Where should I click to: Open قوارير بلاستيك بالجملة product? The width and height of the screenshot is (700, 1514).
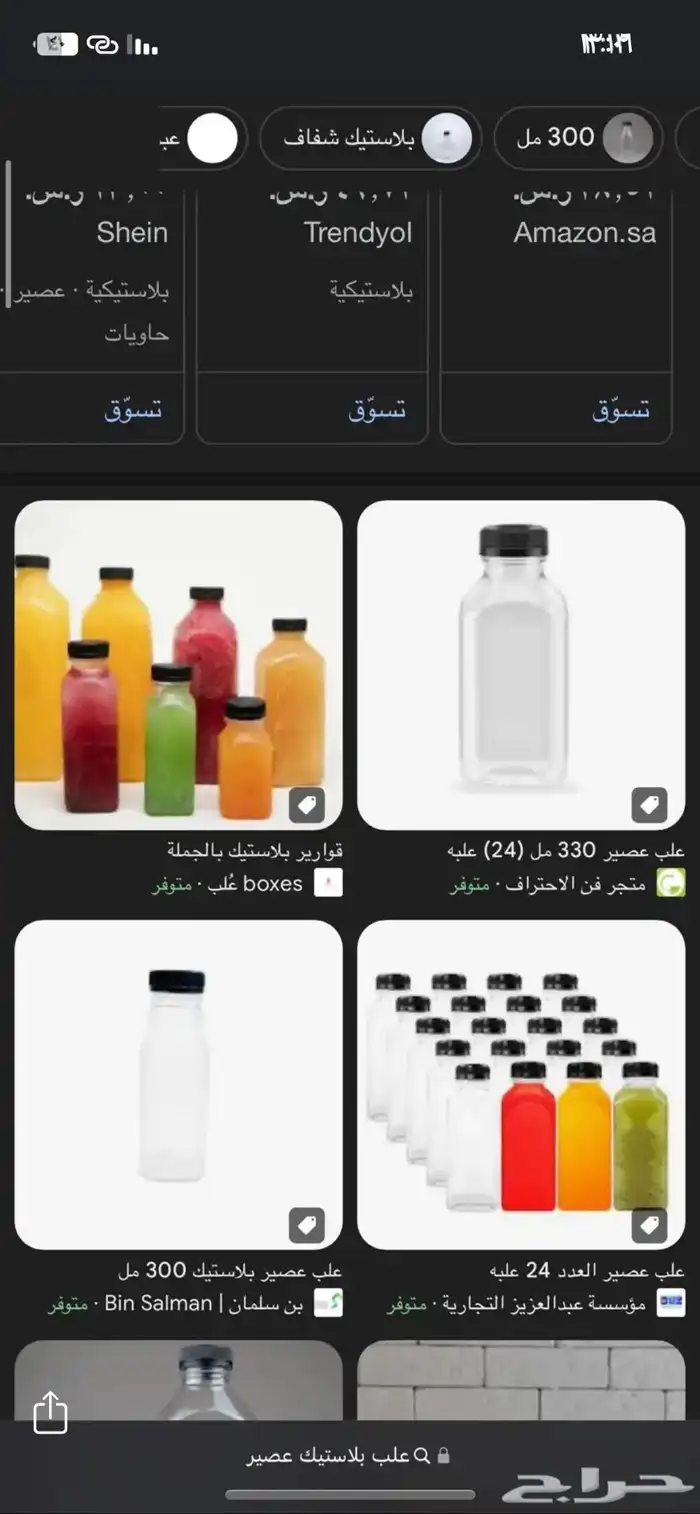(178, 665)
